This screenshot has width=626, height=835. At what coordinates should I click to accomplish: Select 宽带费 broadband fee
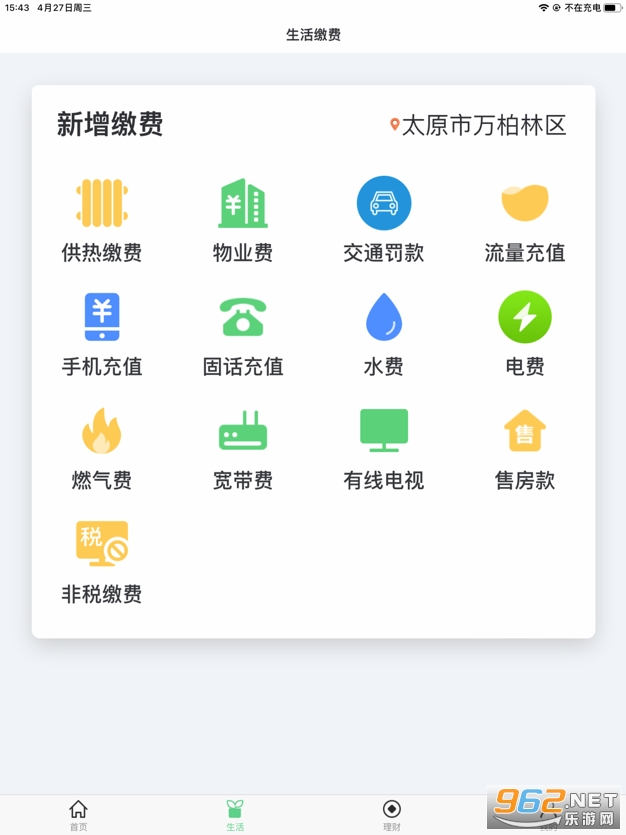click(x=243, y=447)
